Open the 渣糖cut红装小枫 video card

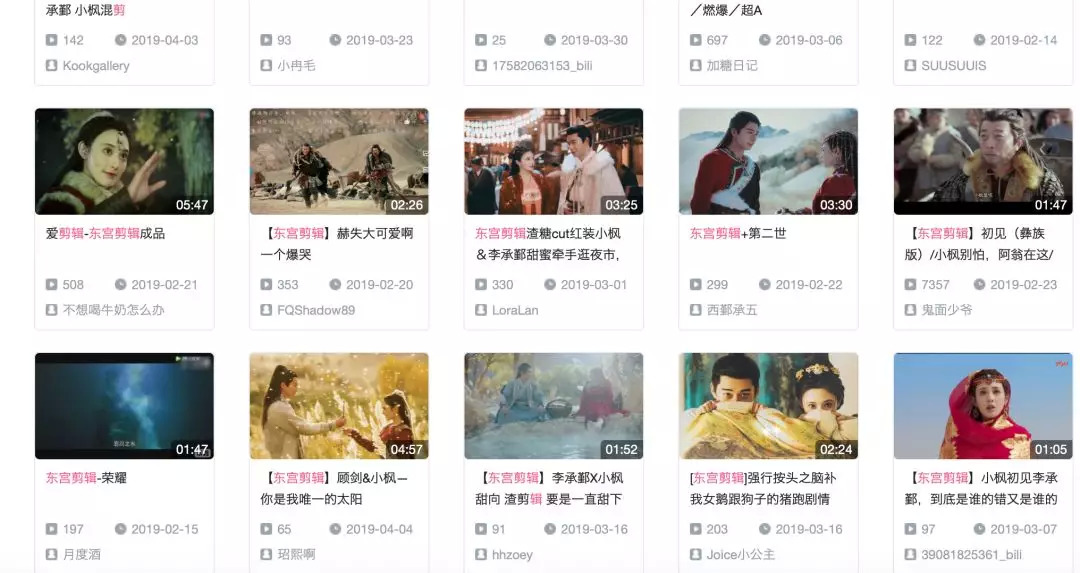click(x=553, y=162)
